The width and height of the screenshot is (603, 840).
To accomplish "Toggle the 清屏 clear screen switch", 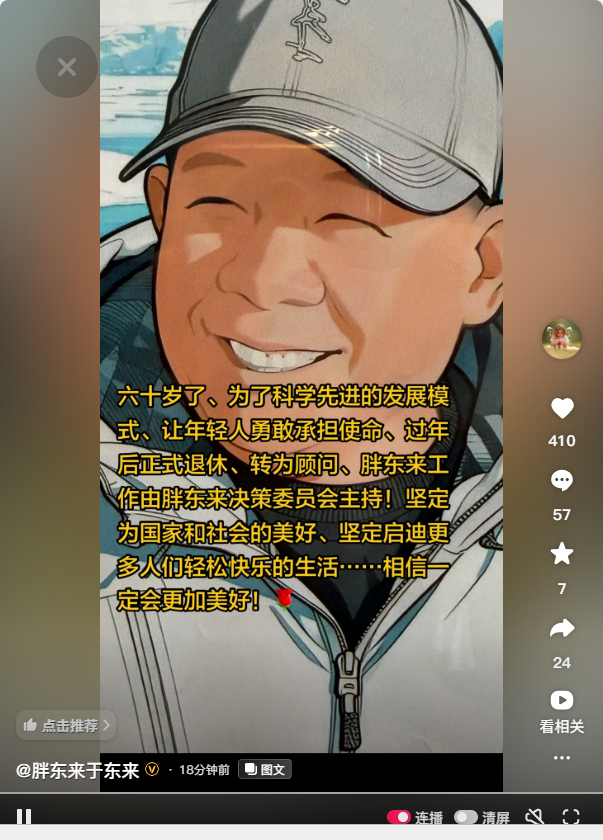I will tap(466, 817).
